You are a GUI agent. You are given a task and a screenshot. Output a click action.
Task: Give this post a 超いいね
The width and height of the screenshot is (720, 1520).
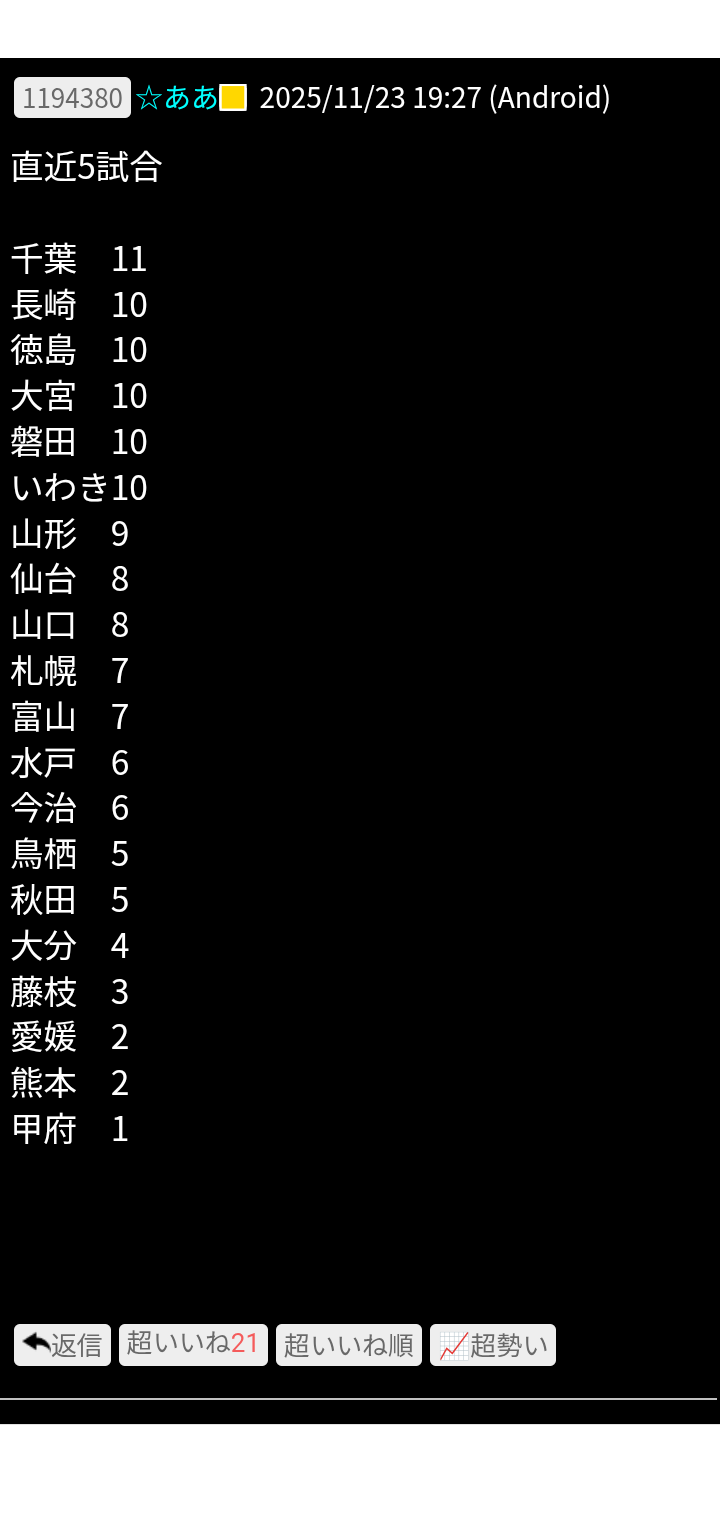pos(193,1344)
